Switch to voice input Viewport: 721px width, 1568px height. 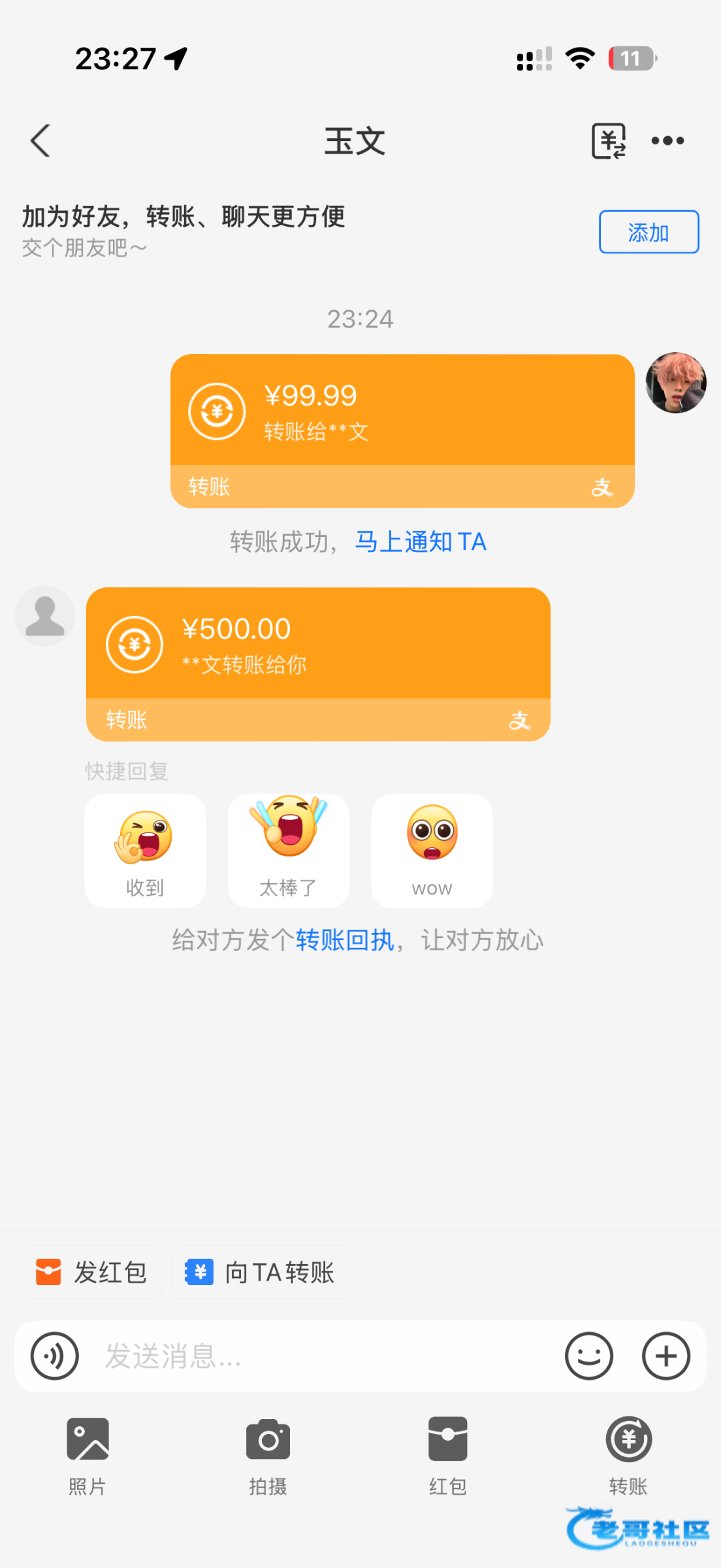[55, 1356]
